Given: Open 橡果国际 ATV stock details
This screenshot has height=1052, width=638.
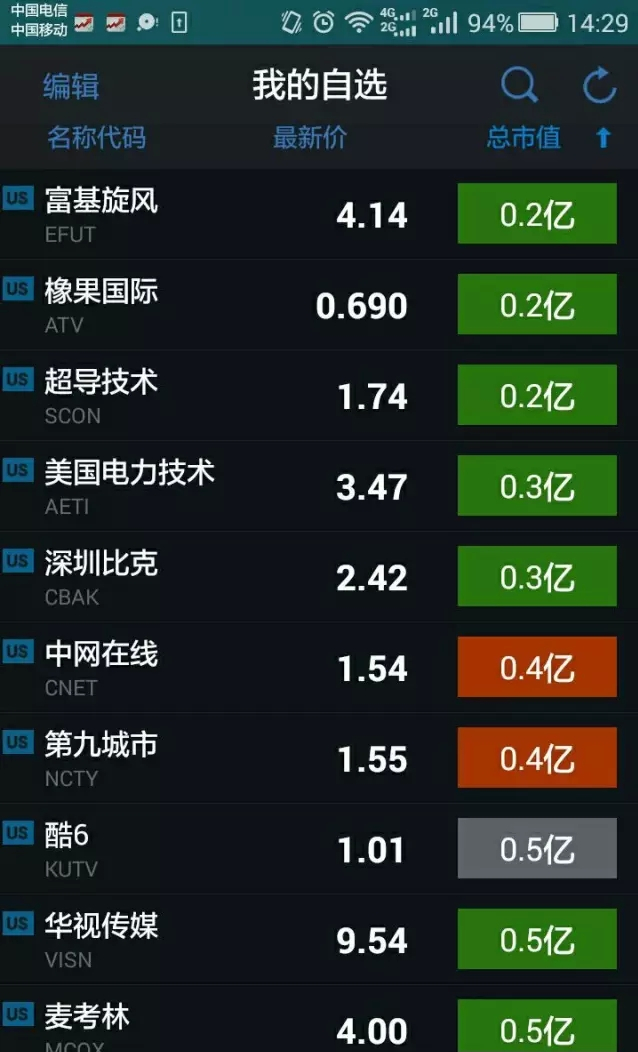Looking at the screenshot, I should 319,305.
